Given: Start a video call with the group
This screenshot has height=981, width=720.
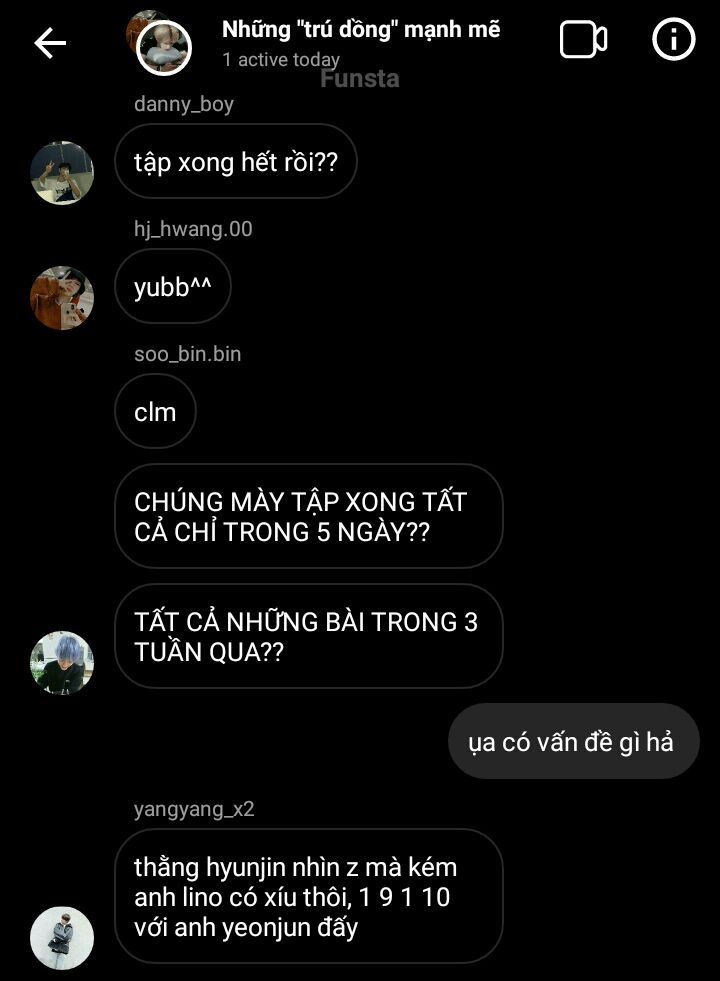Looking at the screenshot, I should pos(583,40).
